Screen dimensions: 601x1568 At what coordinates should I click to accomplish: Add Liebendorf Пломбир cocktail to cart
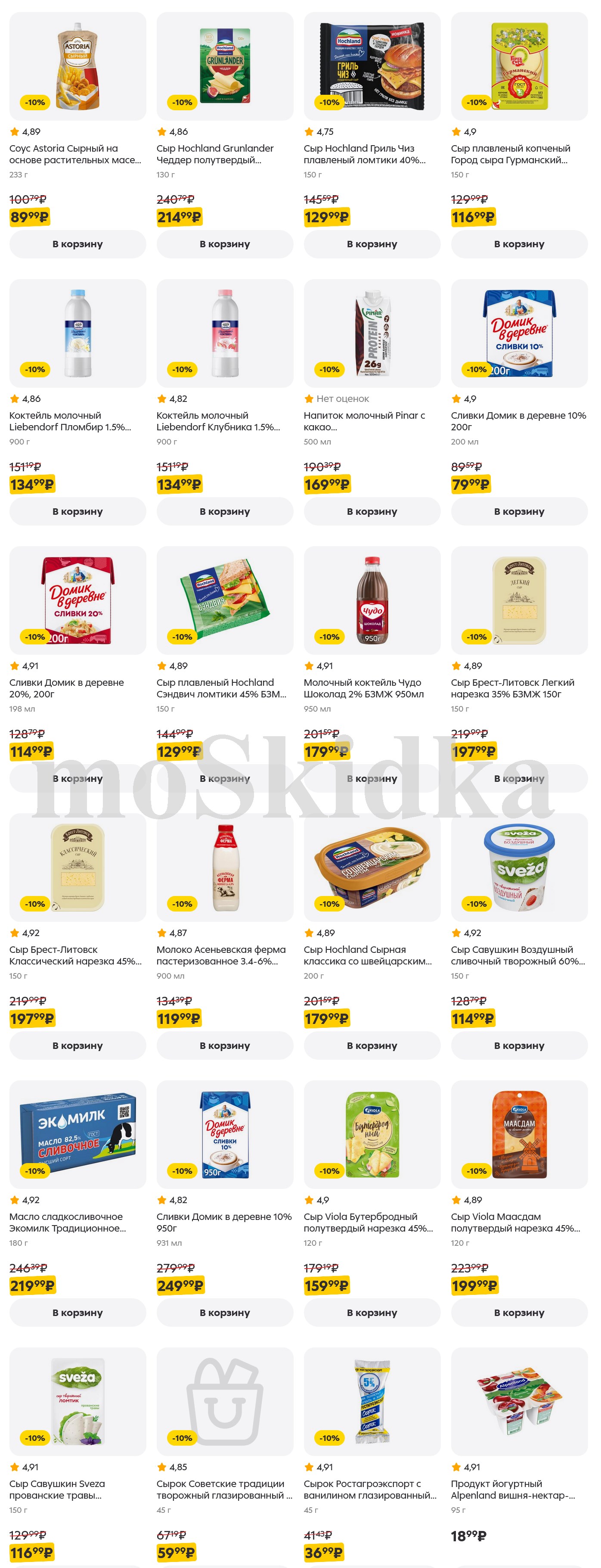[77, 511]
